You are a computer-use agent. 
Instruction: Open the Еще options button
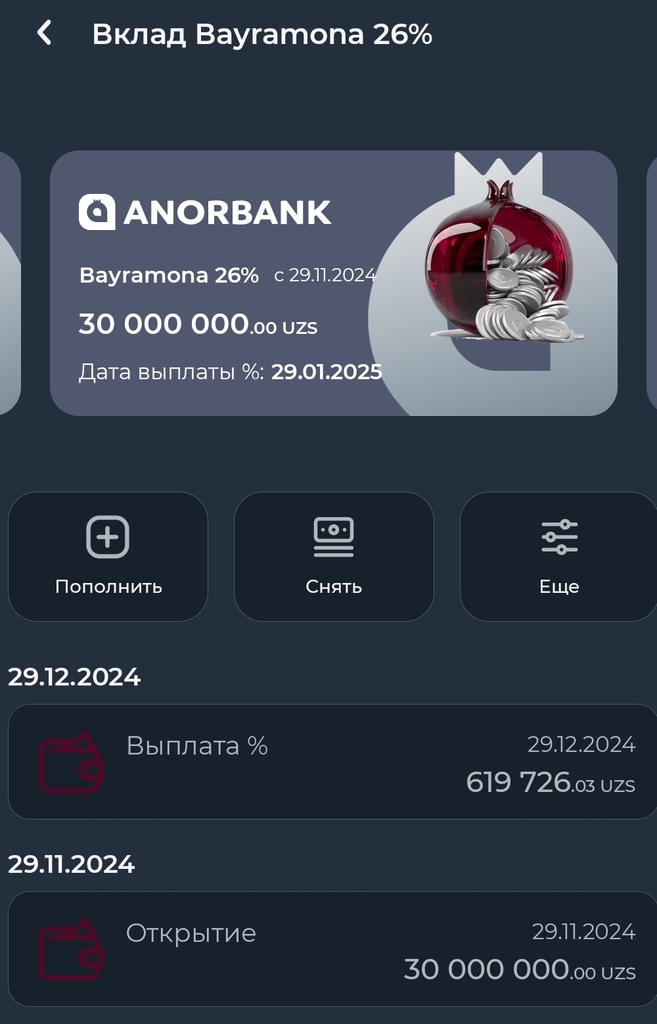click(x=558, y=556)
